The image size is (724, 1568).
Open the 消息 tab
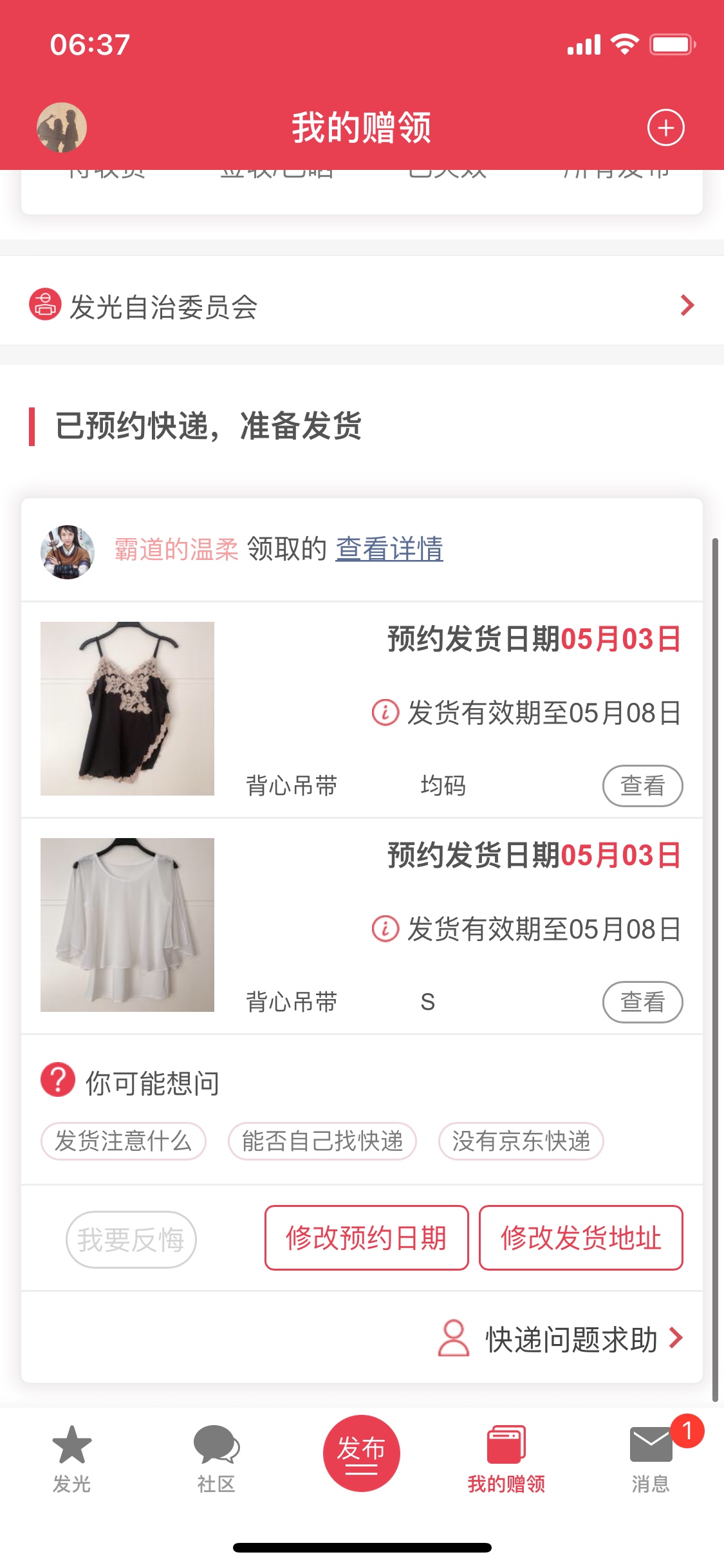point(651,1458)
